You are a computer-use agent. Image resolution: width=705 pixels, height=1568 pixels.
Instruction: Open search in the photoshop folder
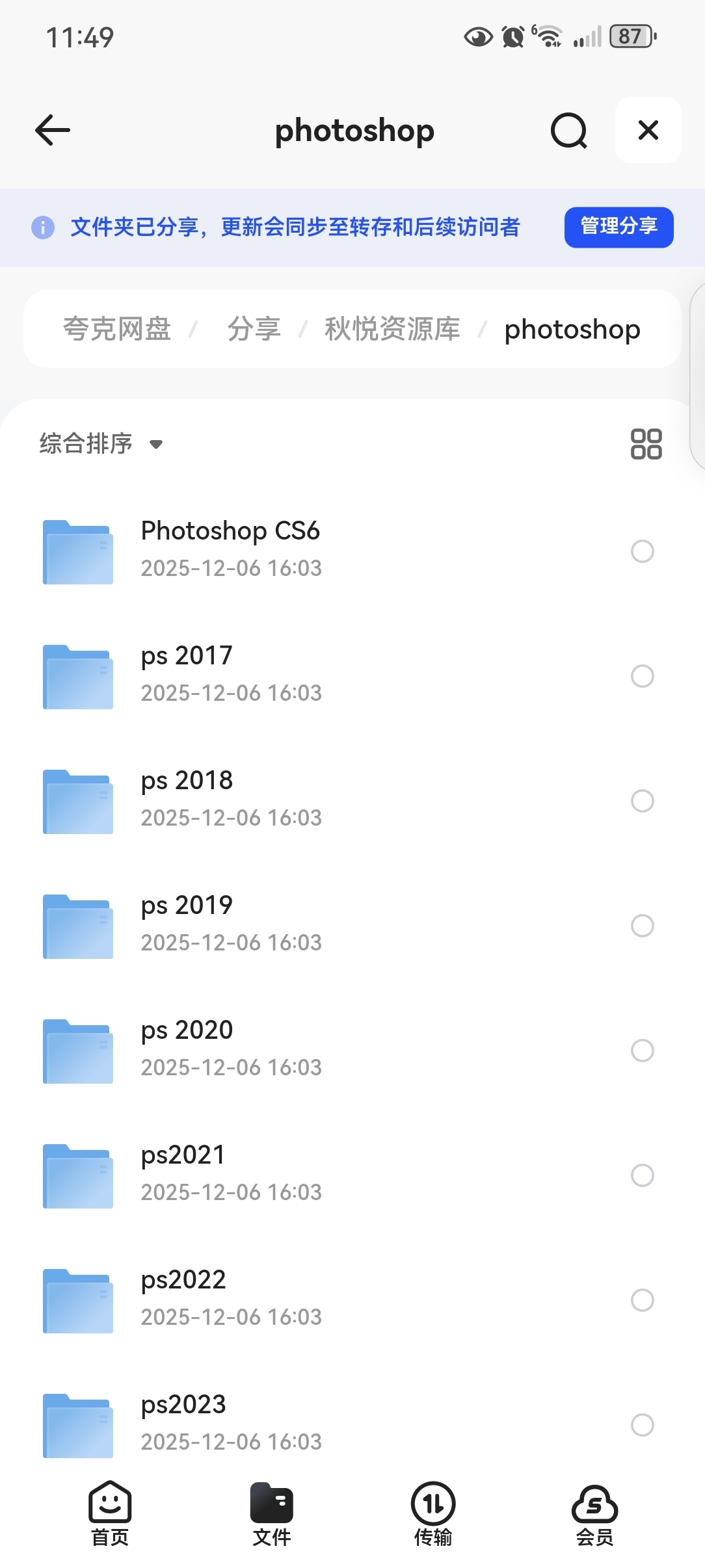pos(568,130)
